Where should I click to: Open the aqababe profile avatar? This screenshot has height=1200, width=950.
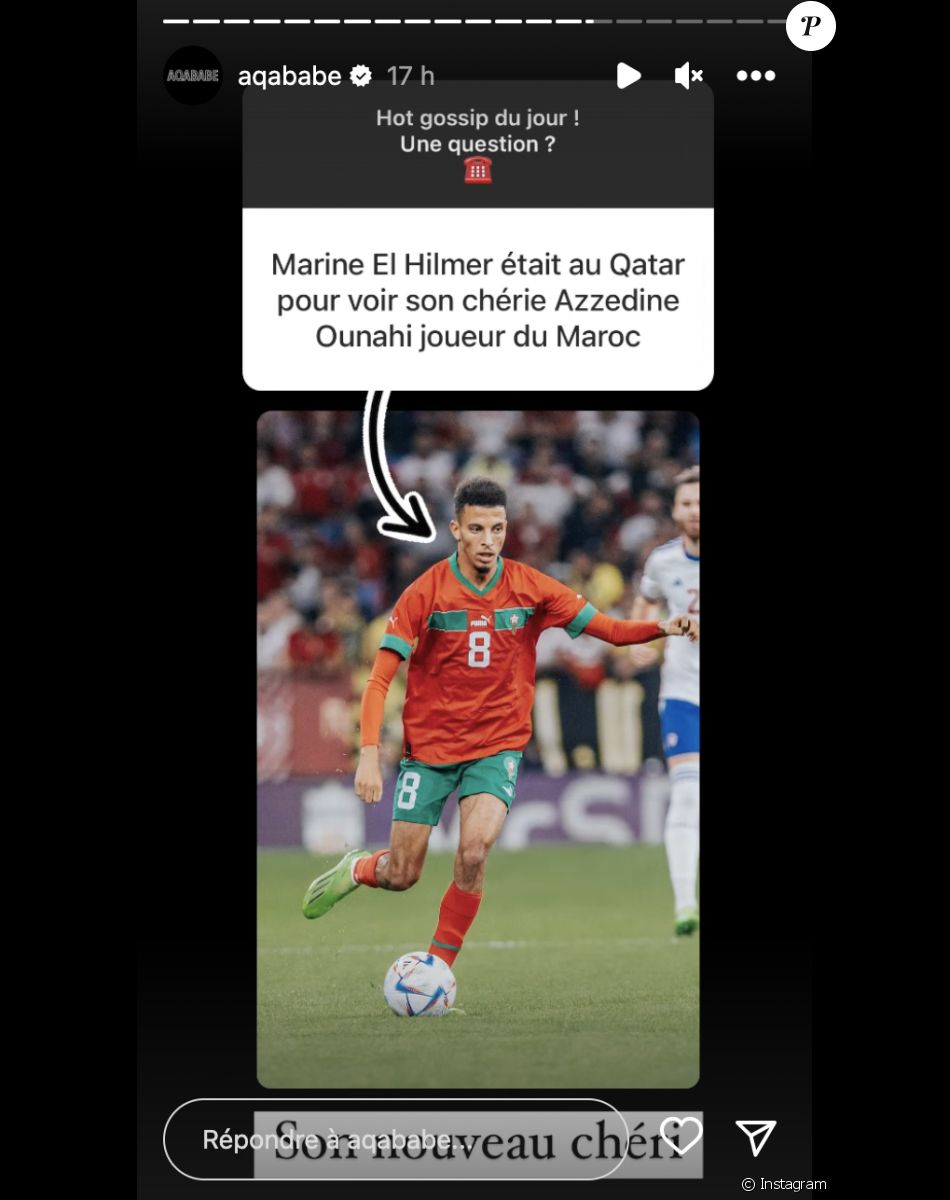tap(192, 76)
